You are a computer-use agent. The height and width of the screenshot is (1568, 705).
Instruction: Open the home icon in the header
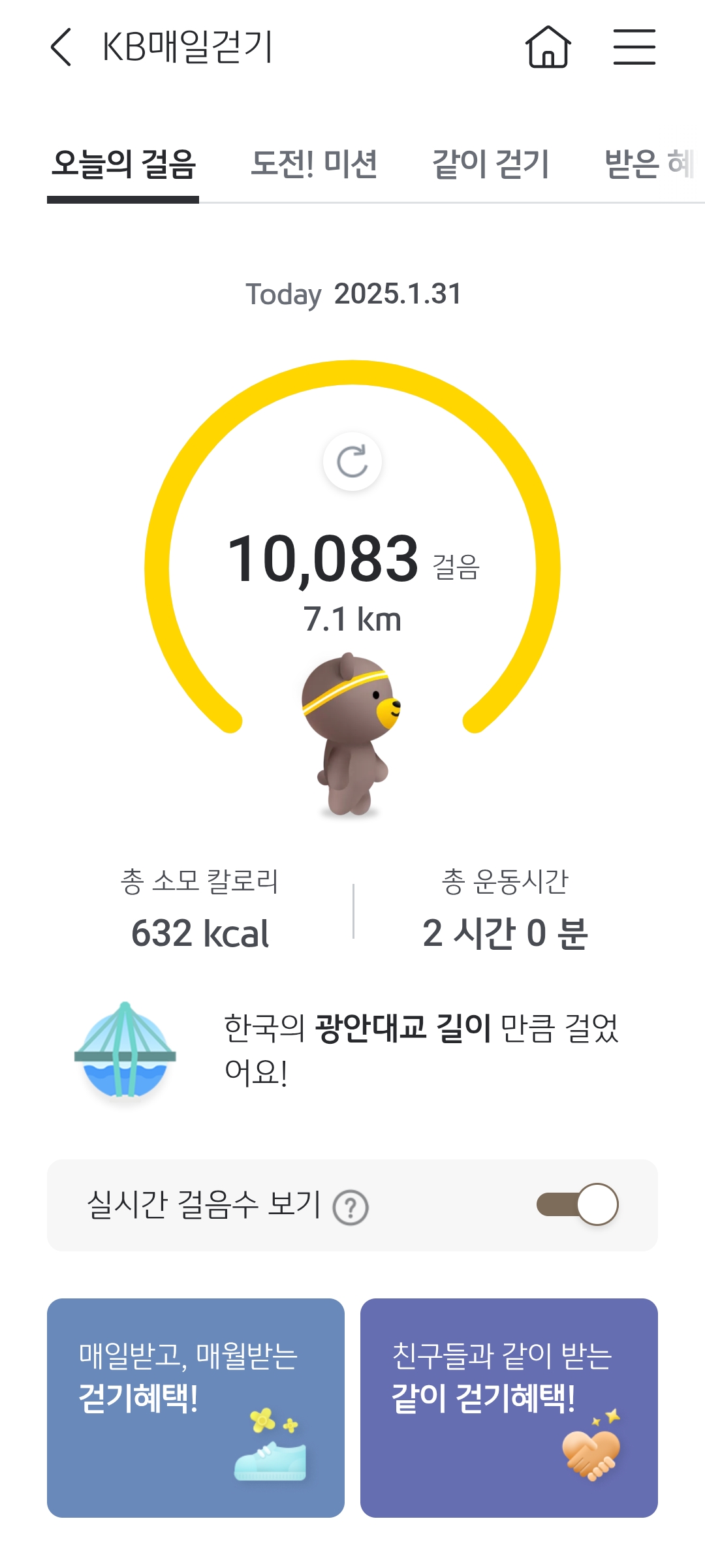click(x=548, y=47)
